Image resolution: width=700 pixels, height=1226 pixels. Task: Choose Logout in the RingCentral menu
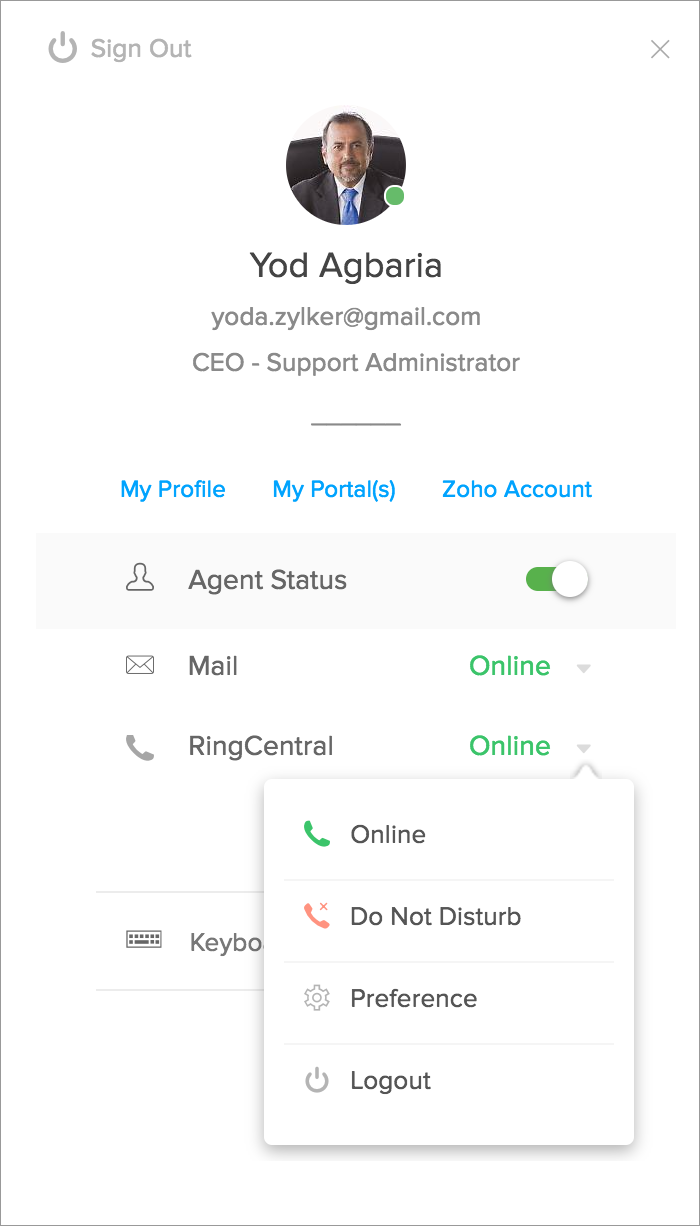390,1081
